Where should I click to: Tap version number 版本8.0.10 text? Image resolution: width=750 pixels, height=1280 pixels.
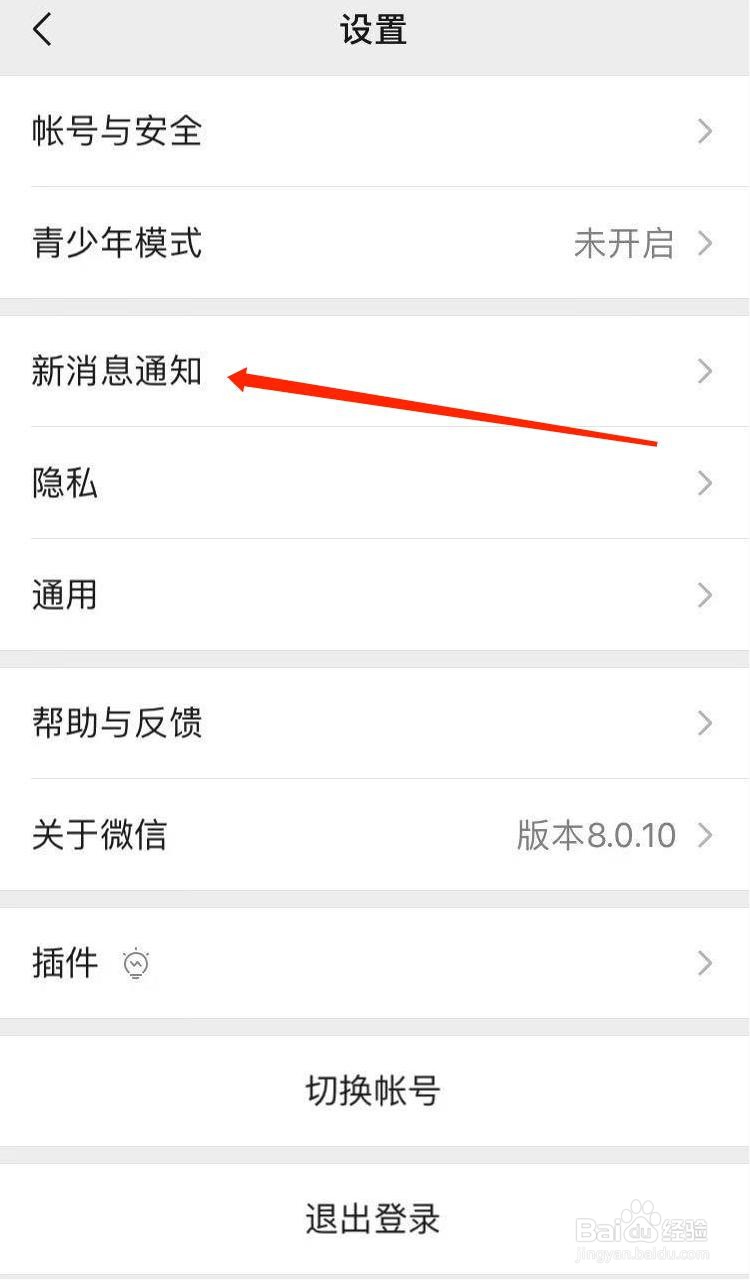click(x=600, y=835)
